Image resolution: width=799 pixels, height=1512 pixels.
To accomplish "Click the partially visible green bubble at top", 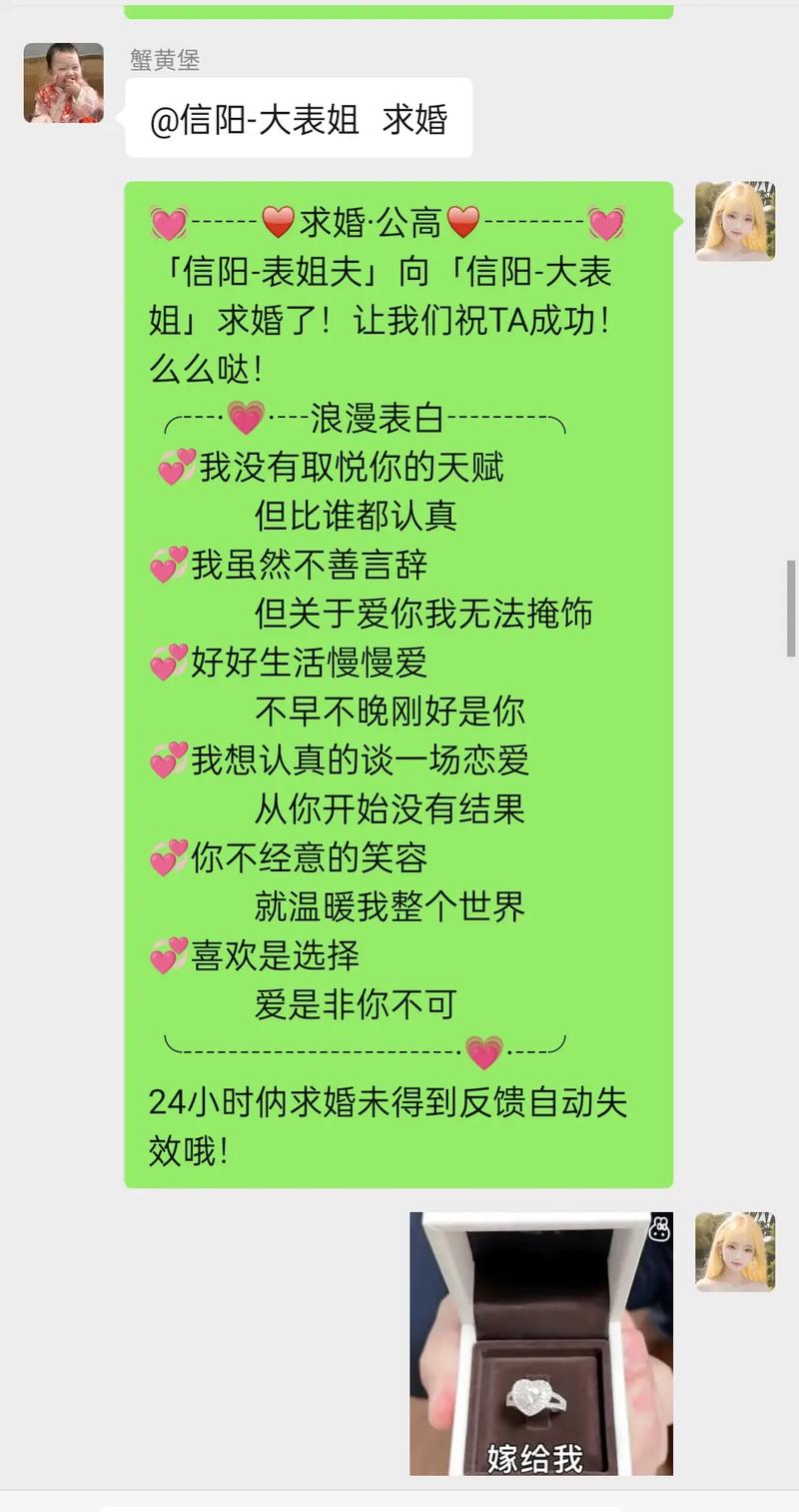I will tap(399, 10).
